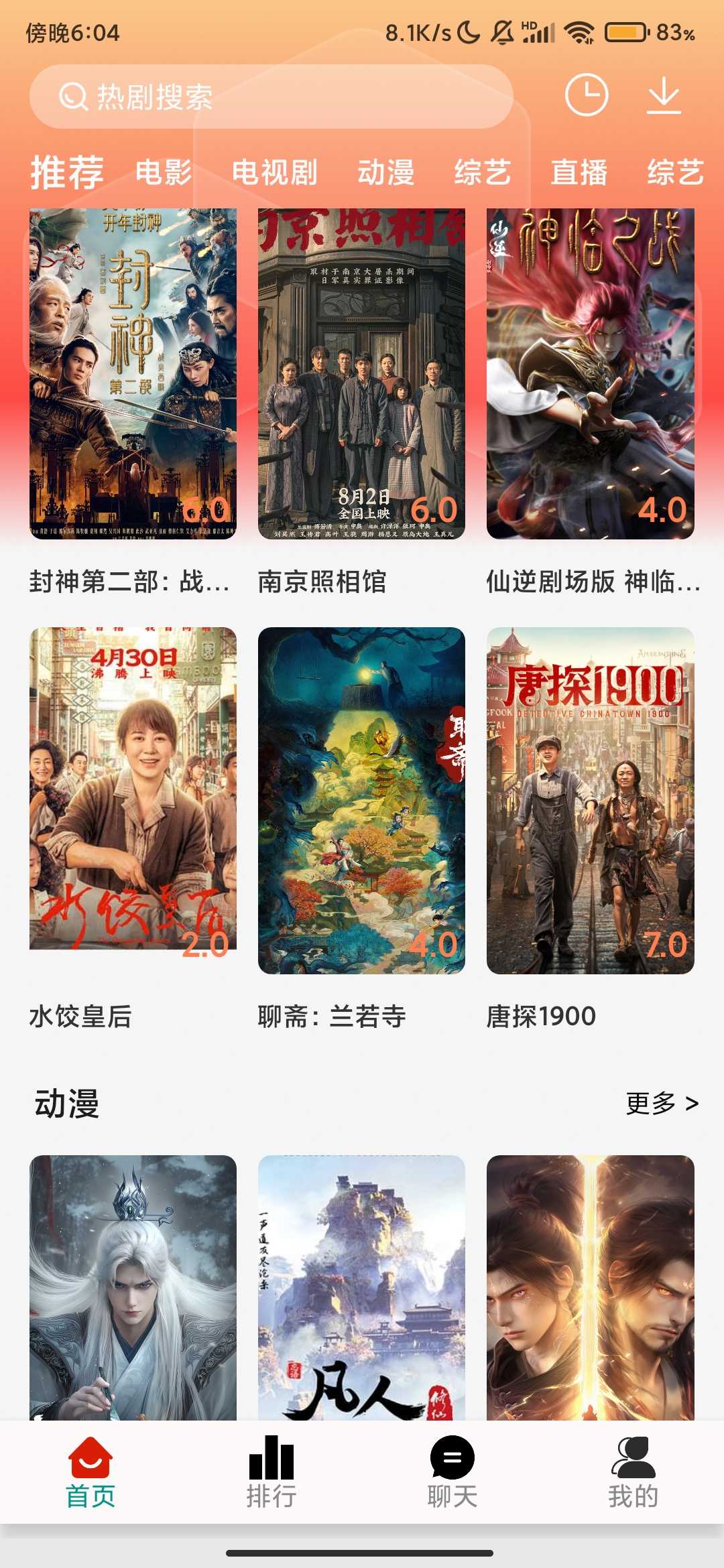Open watch history clock icon
The width and height of the screenshot is (724, 1568).
[587, 95]
